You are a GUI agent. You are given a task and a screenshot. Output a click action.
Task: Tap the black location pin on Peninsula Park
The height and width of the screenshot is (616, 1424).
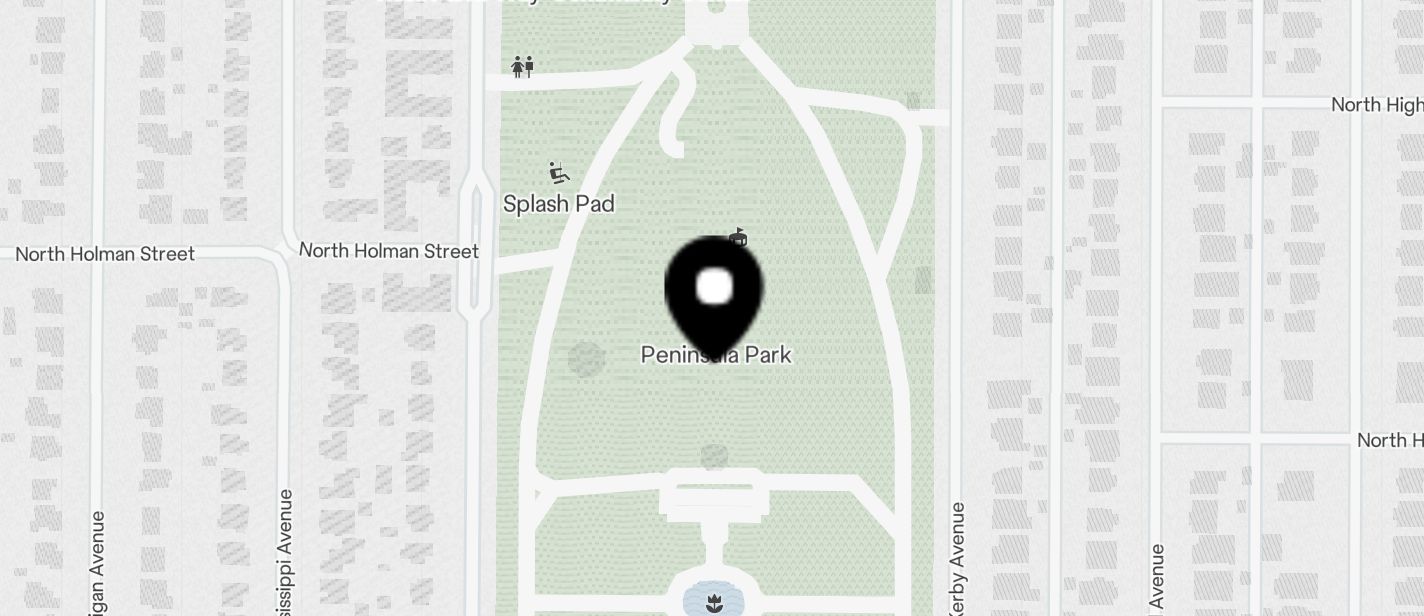[714, 292]
